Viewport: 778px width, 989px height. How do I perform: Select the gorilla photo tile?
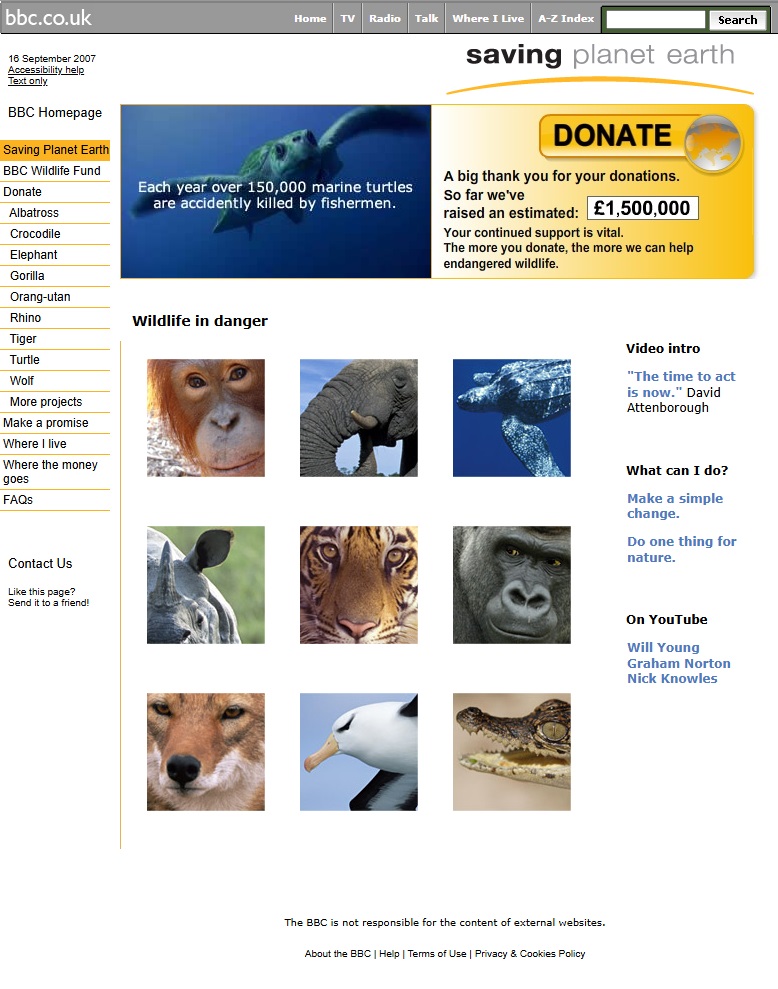[511, 585]
